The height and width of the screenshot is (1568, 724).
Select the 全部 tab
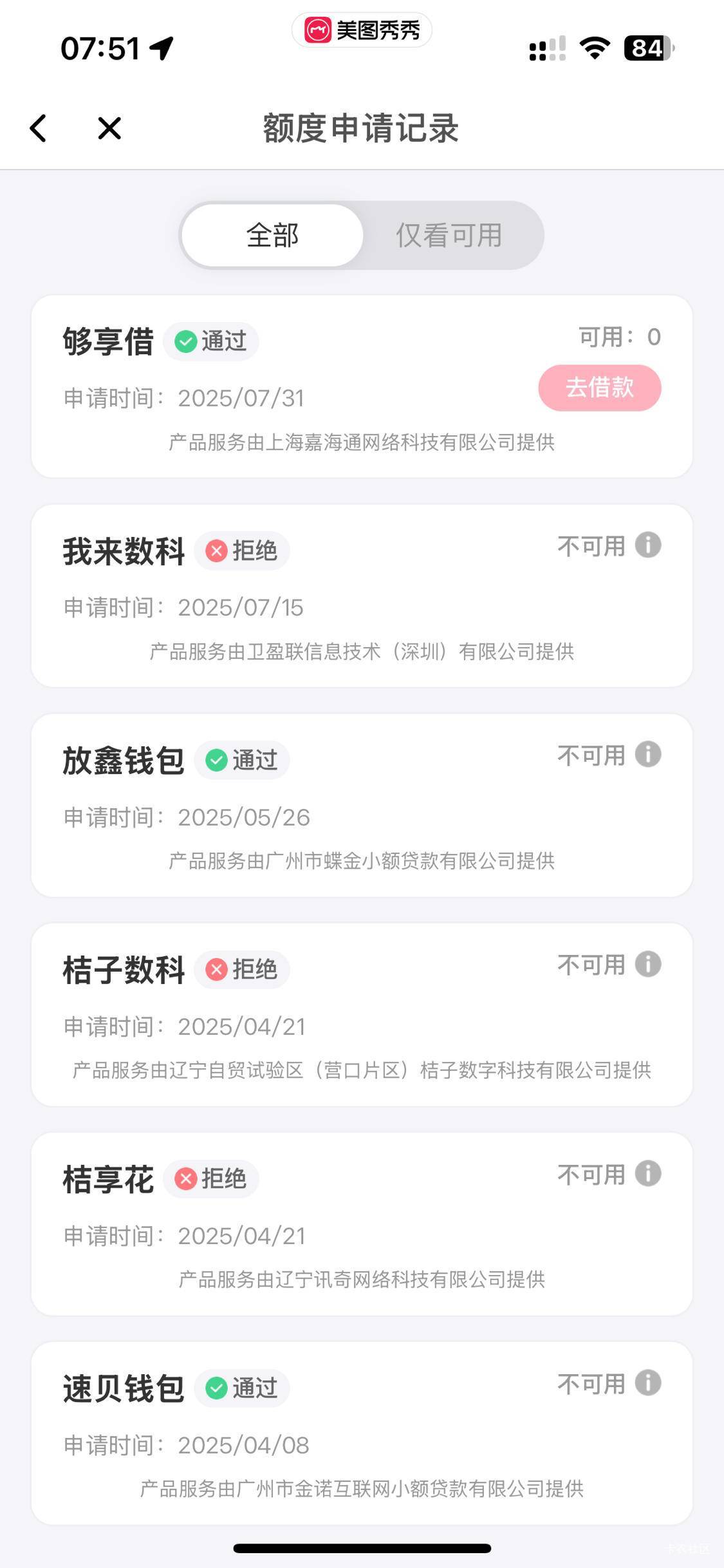[x=272, y=235]
